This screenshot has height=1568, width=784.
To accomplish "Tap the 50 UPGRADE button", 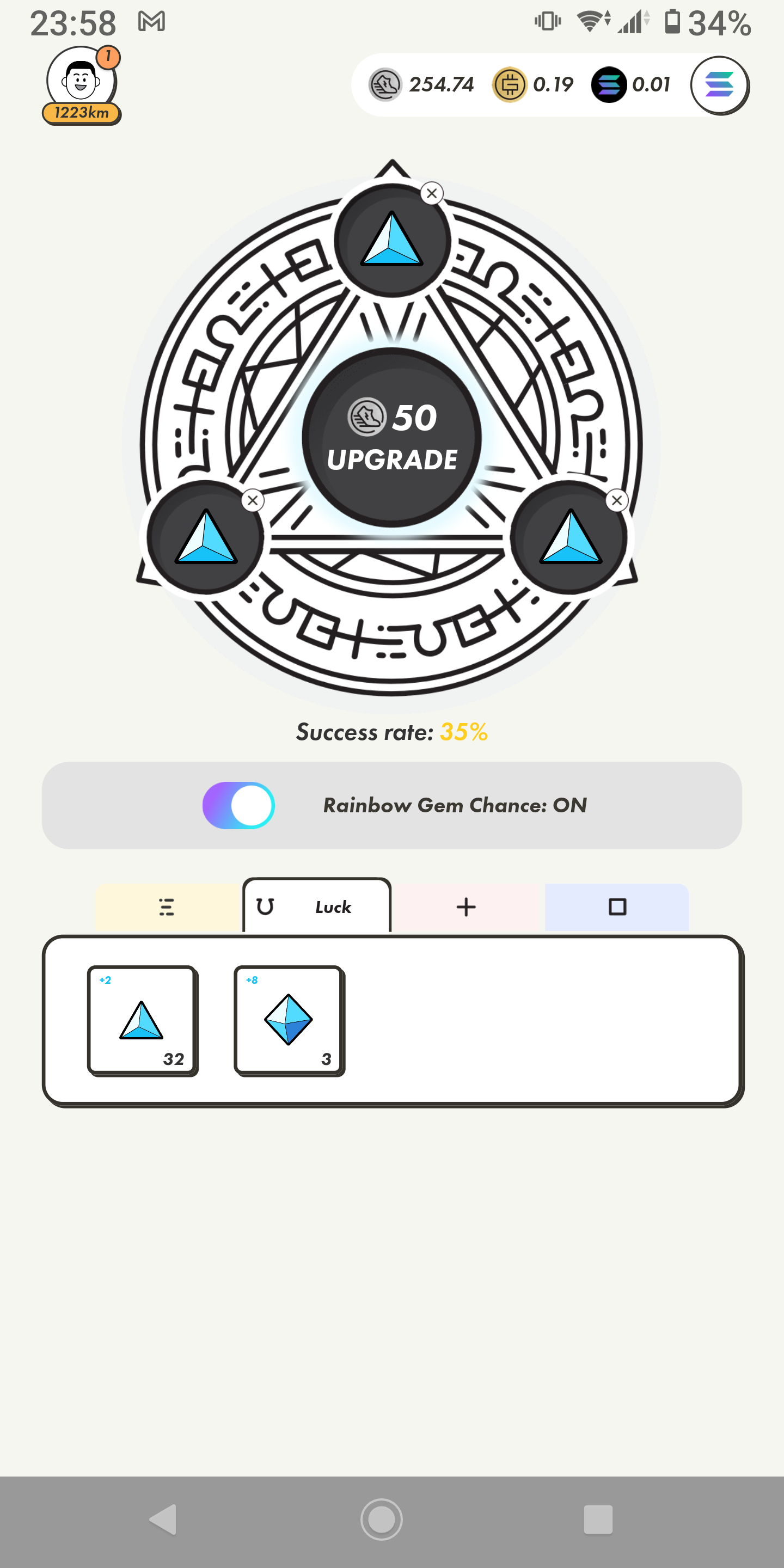I will tap(392, 437).
